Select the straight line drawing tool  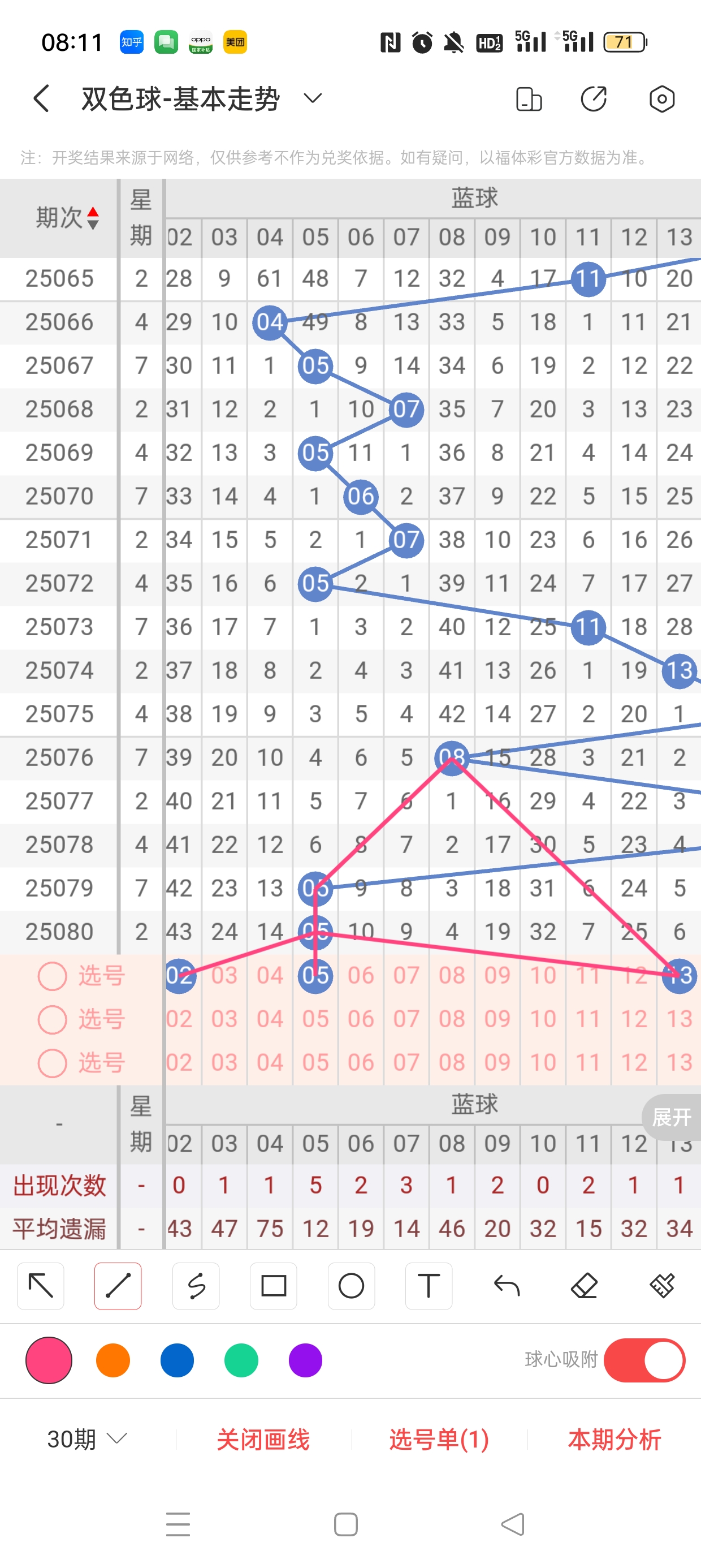tap(118, 1286)
